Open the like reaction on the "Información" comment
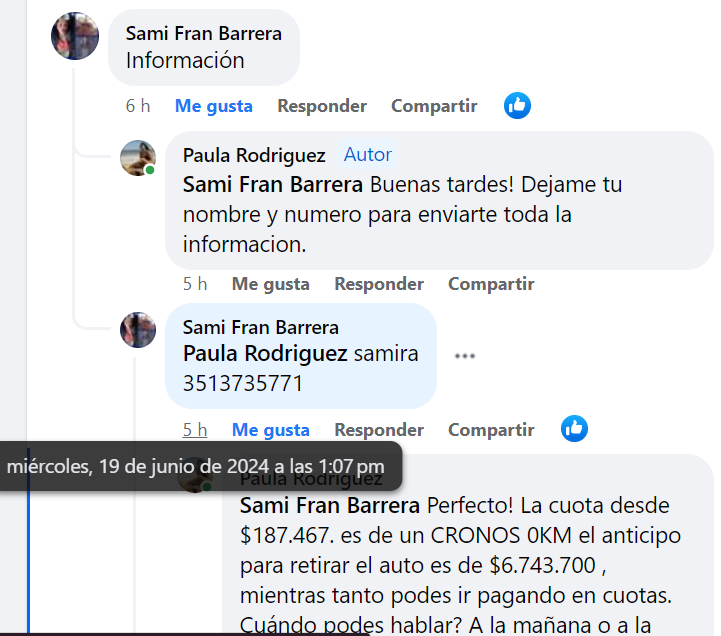The width and height of the screenshot is (721, 636). (517, 105)
